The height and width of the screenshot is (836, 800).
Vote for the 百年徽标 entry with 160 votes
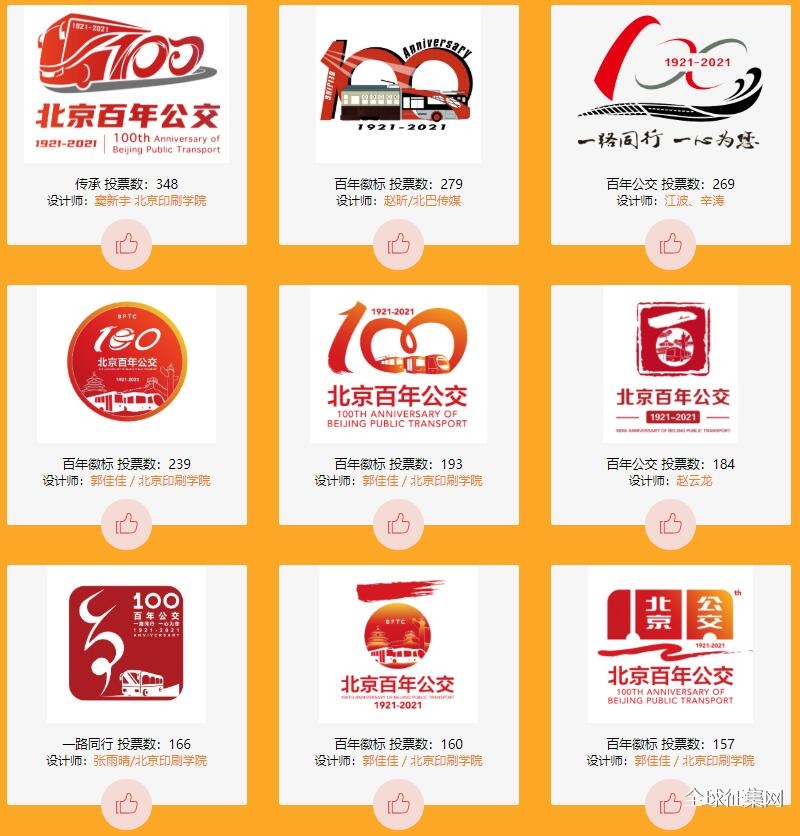pos(399,804)
